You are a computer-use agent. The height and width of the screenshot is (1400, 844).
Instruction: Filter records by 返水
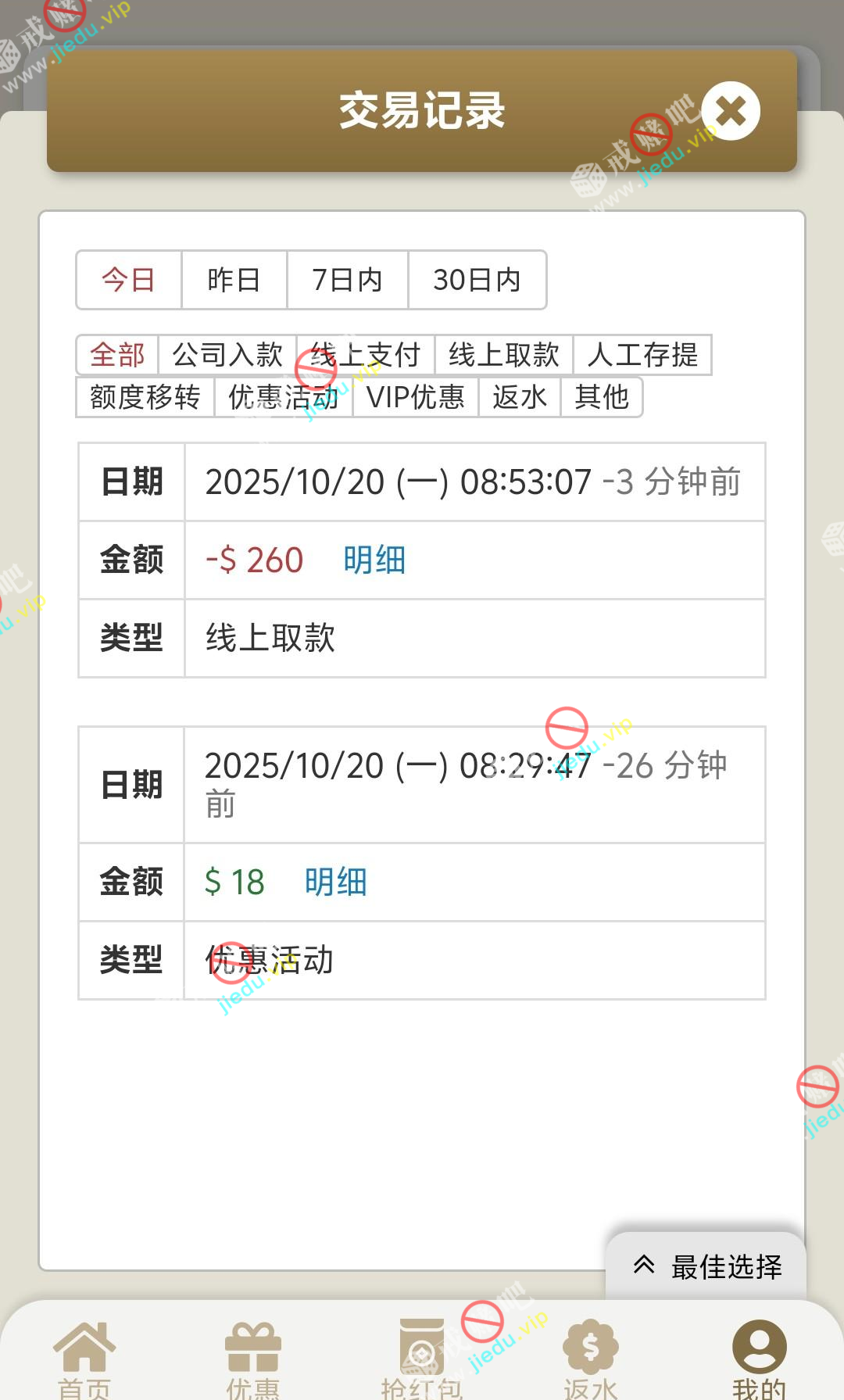pyautogui.click(x=519, y=397)
